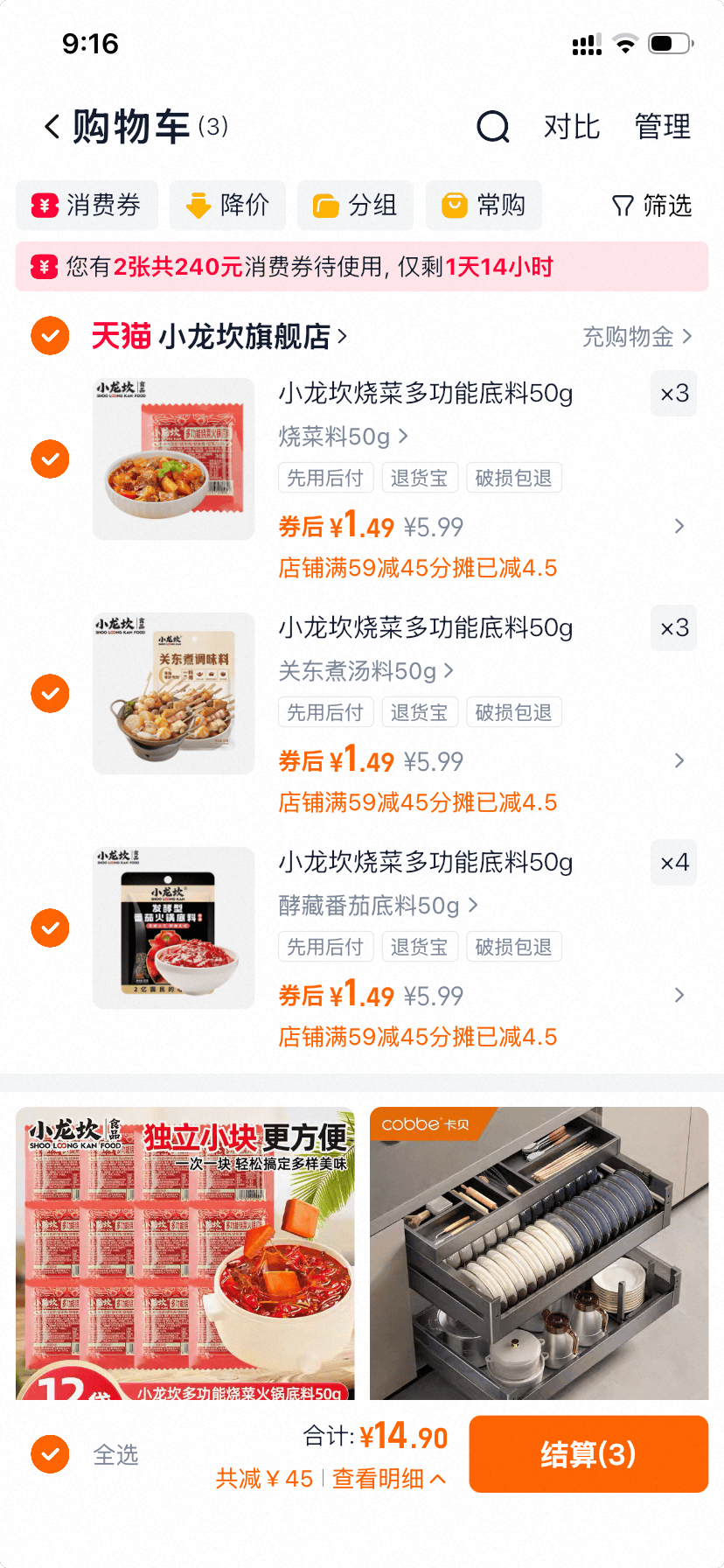This screenshot has width=724, height=1568.
Task: Open the 分组 grouping icon
Action: click(327, 206)
